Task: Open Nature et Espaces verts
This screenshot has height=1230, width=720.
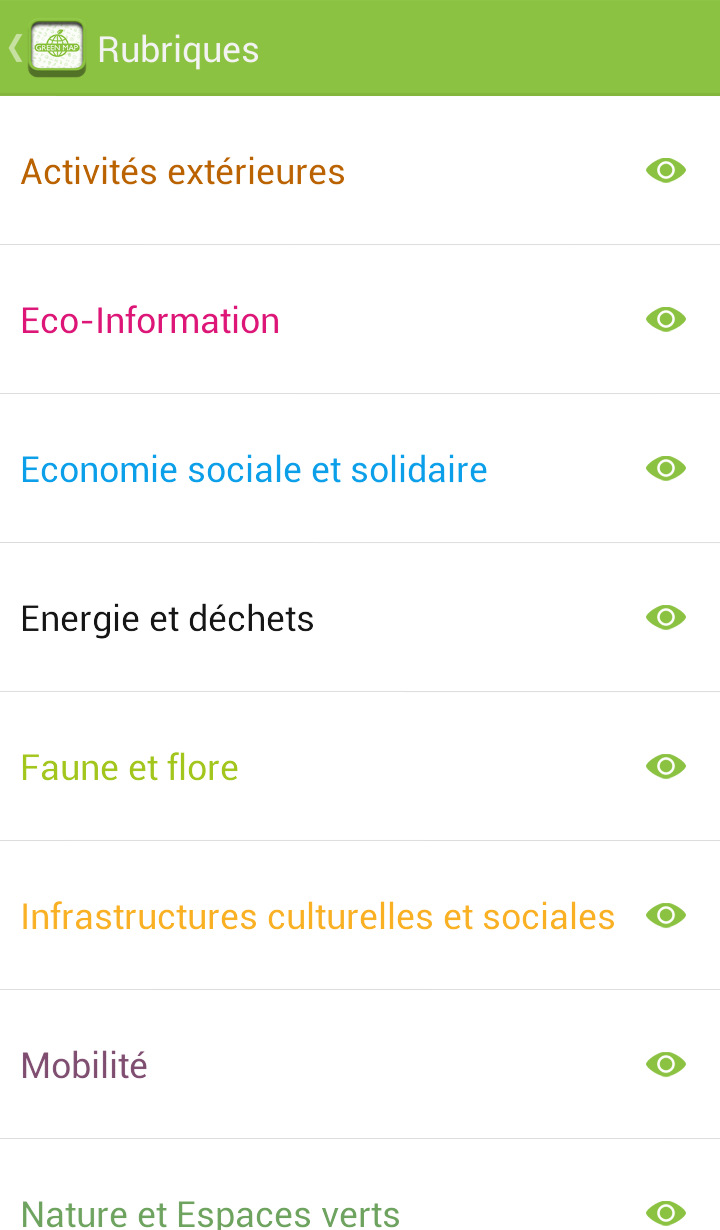Action: tap(210, 1213)
